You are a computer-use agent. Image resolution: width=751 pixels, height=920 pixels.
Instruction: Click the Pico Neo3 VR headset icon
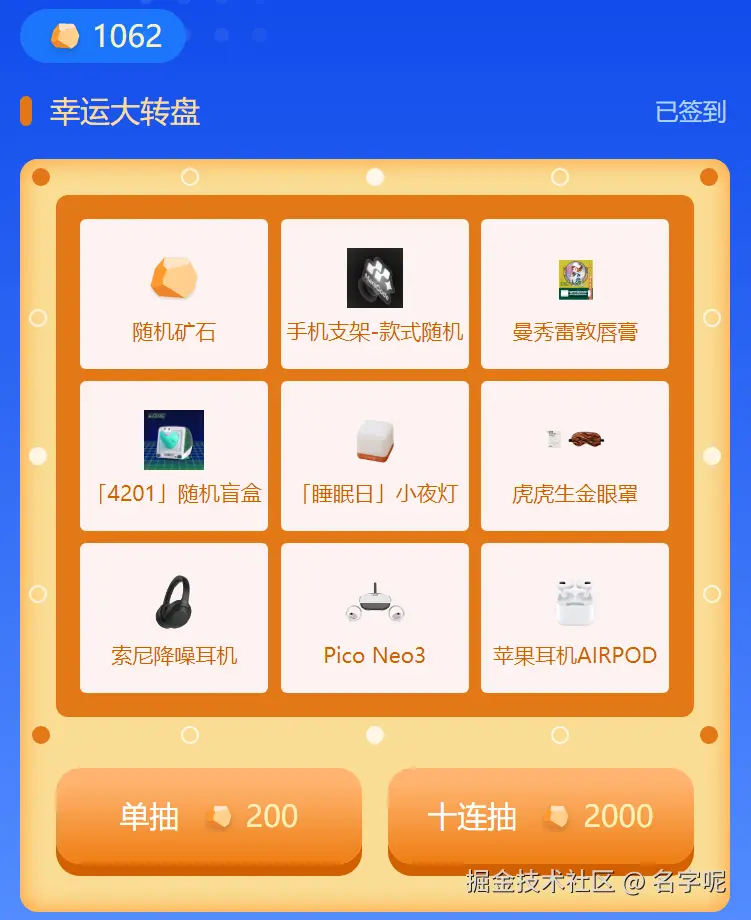click(374, 602)
